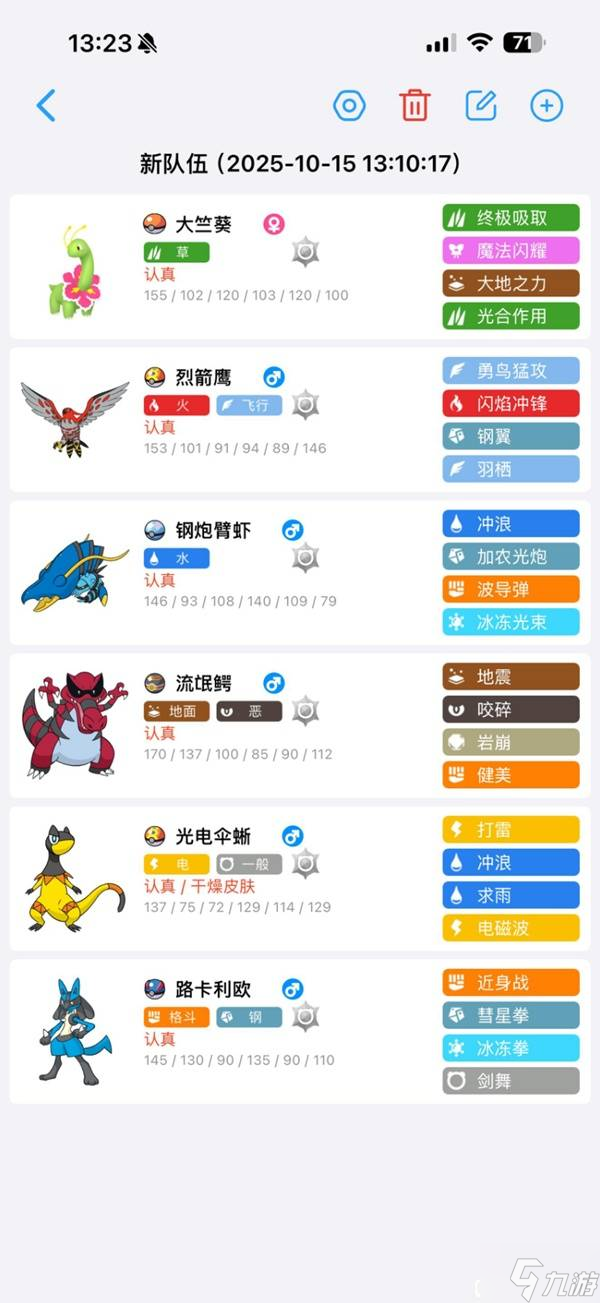This screenshot has width=600, height=1303.
Task: Open the 烈箭鹰 team member card
Action: [x=230, y=420]
